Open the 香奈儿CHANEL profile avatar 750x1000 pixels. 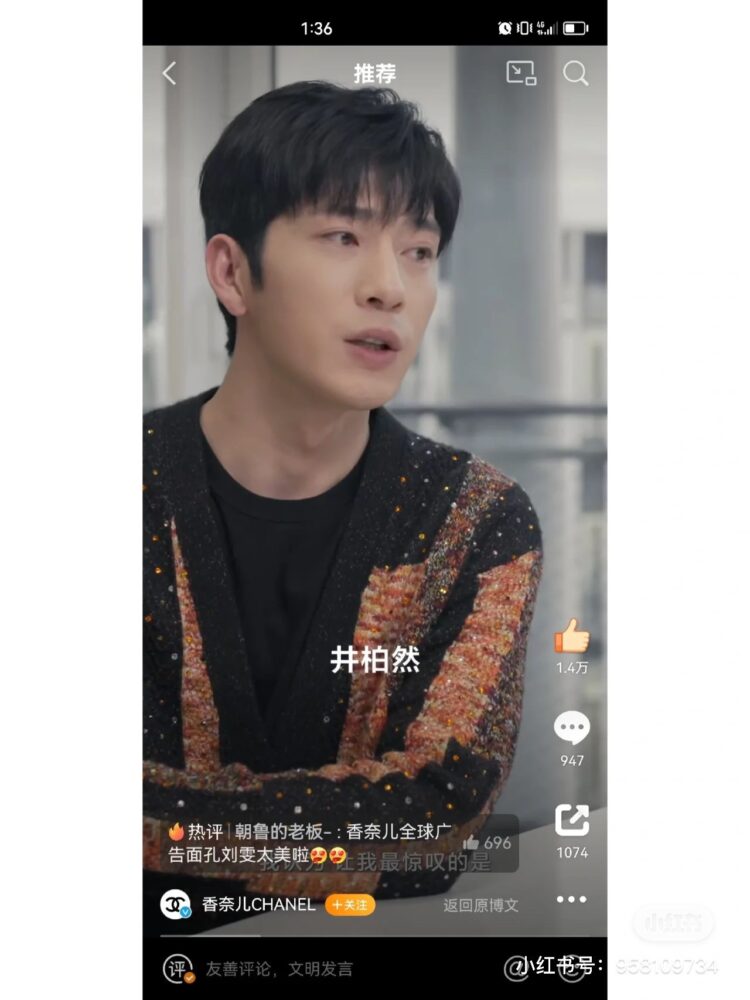click(x=176, y=904)
